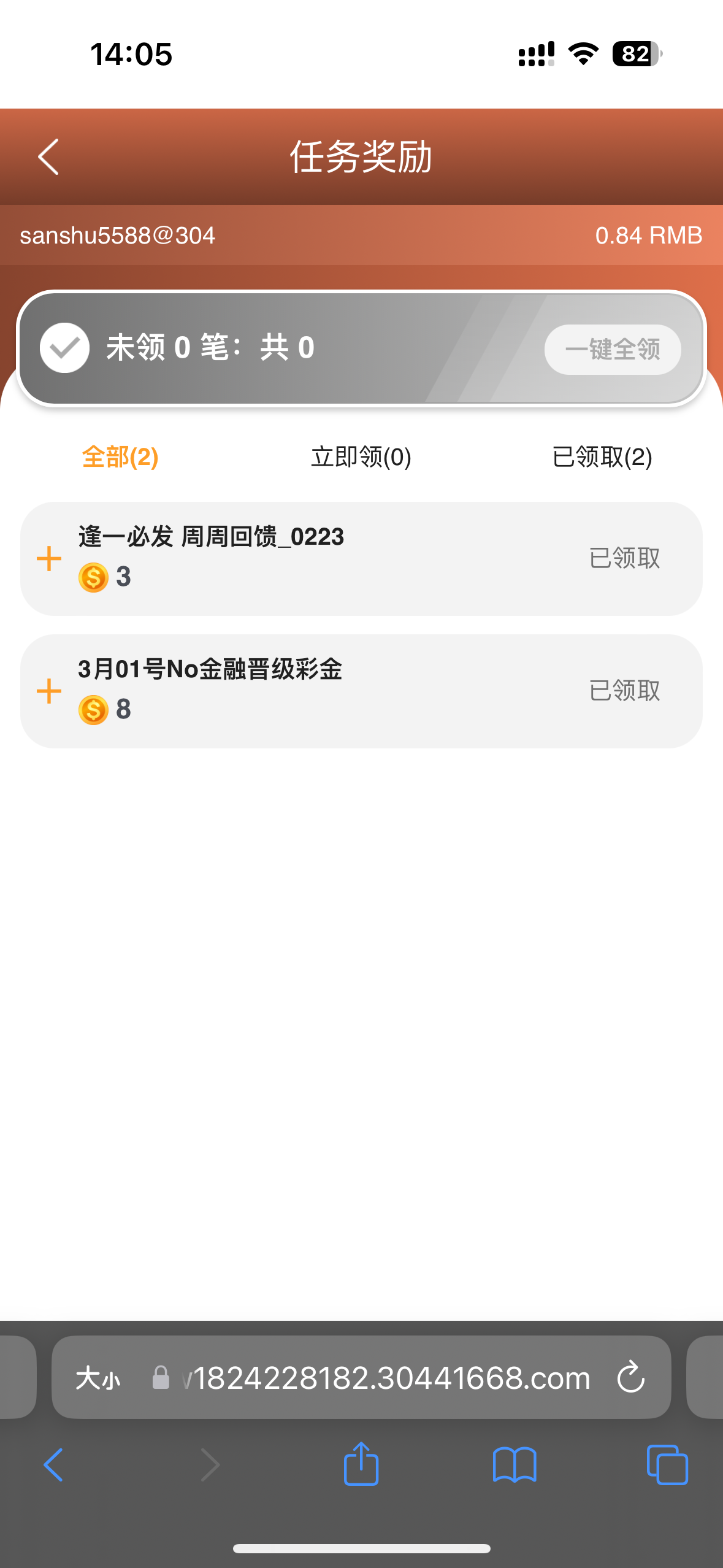Screen dimensions: 723x1568
Task: Reload the page in Safari
Action: [x=630, y=1378]
